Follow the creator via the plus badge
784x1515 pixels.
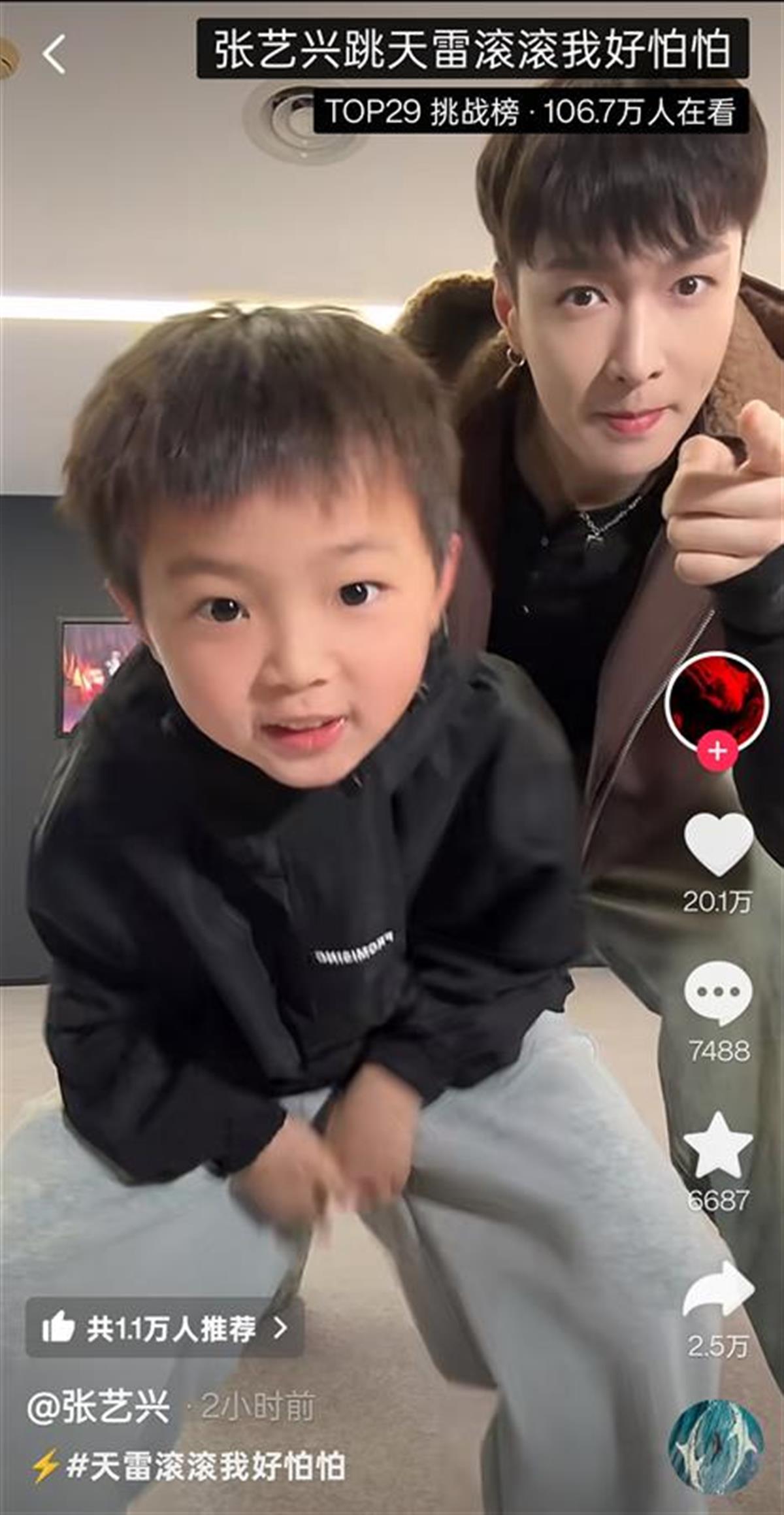tap(717, 751)
